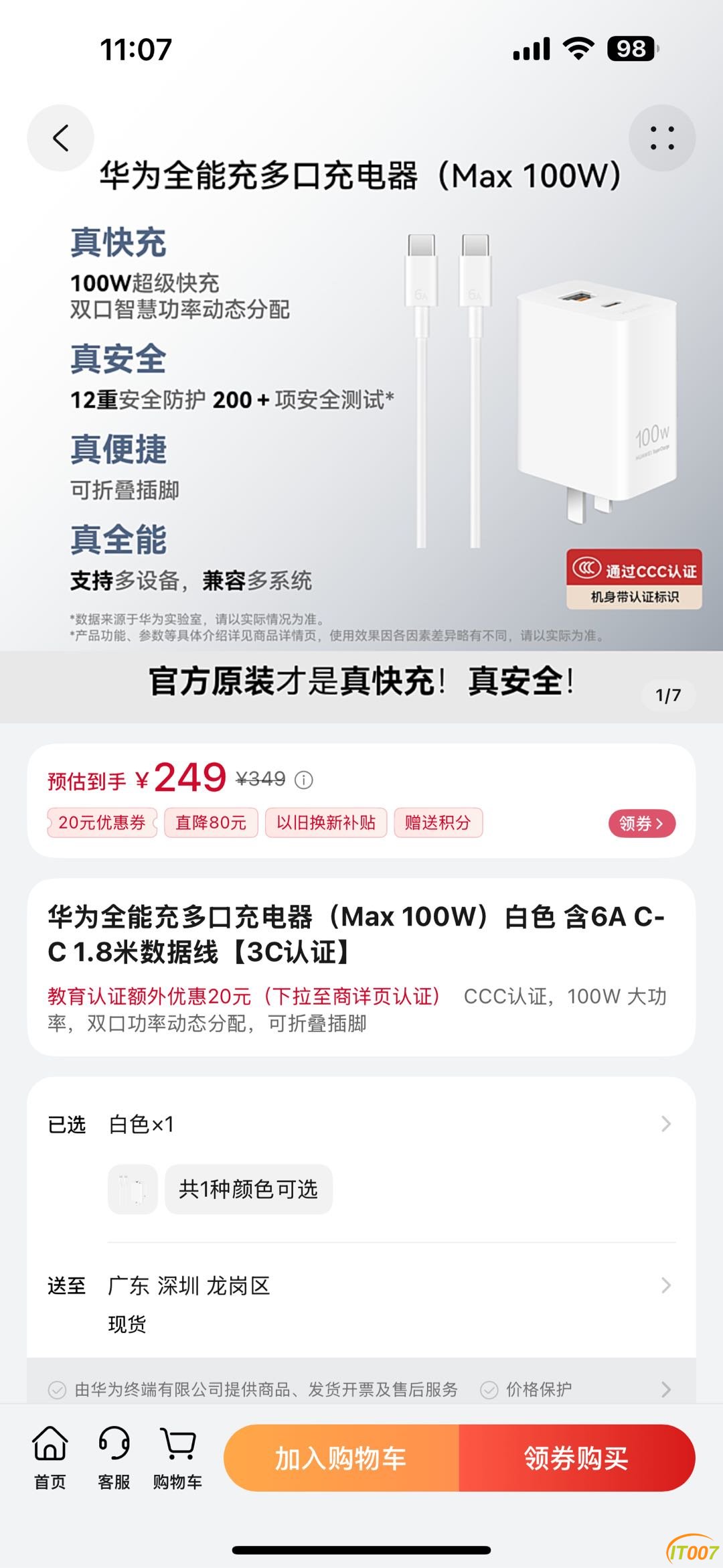The width and height of the screenshot is (723, 1568).
Task: Tap 加入购物车 to add to cart
Action: pos(341,1458)
